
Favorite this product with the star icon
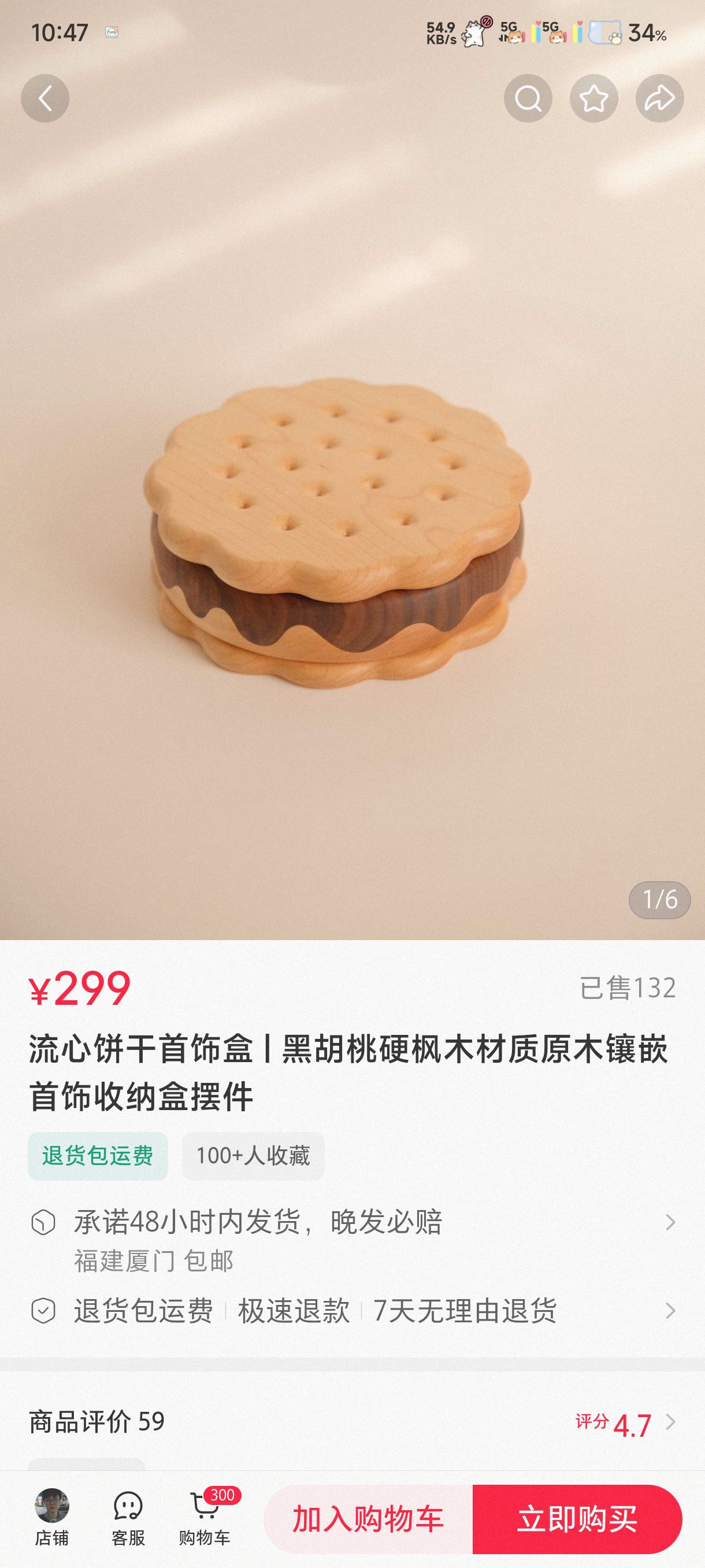(593, 98)
